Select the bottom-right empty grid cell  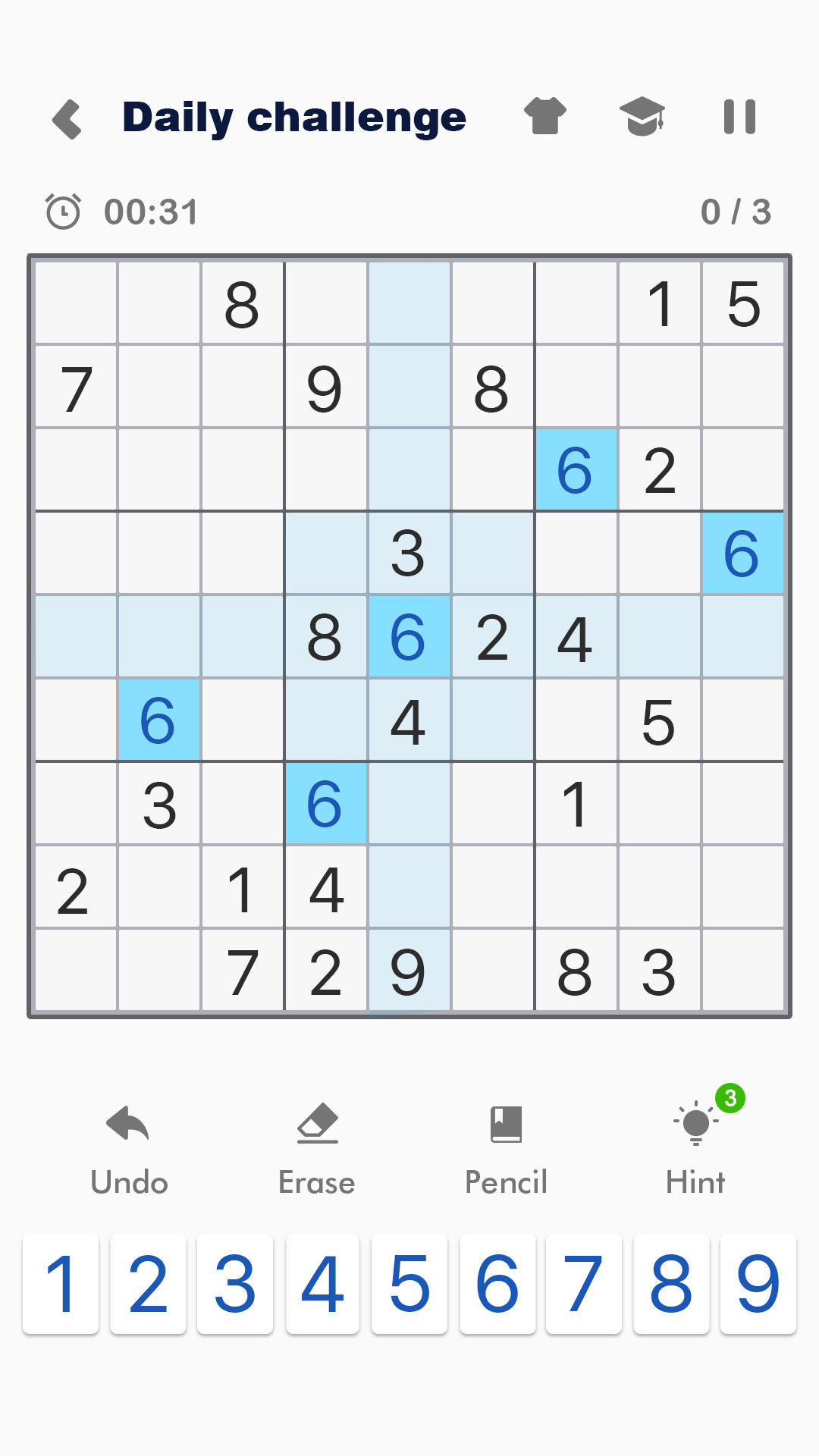[x=743, y=971]
